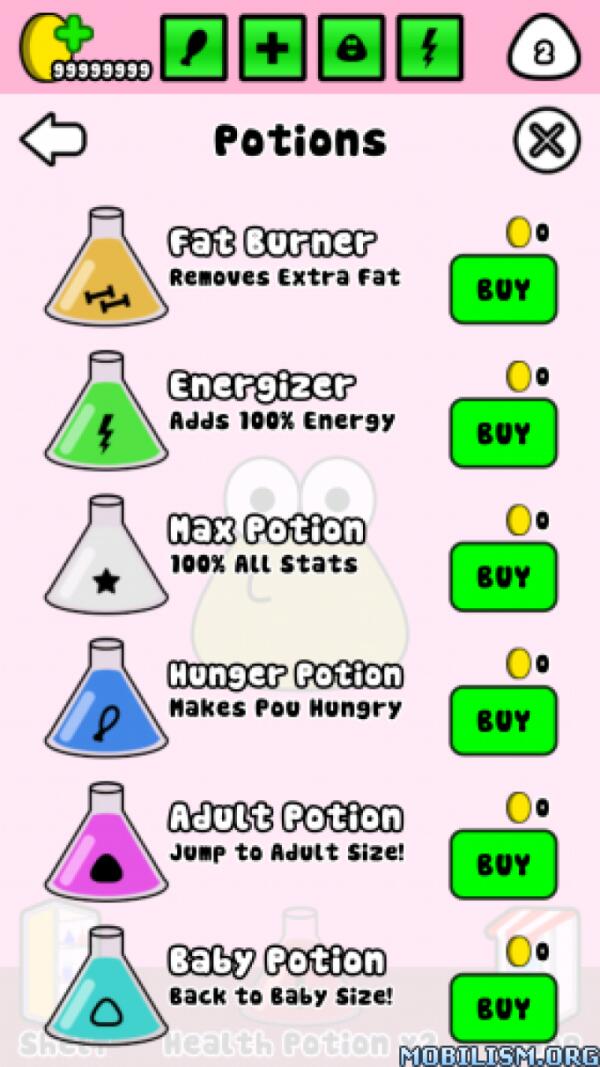Open the Pou level badge
Viewport: 600px width, 1067px height.
tap(543, 50)
